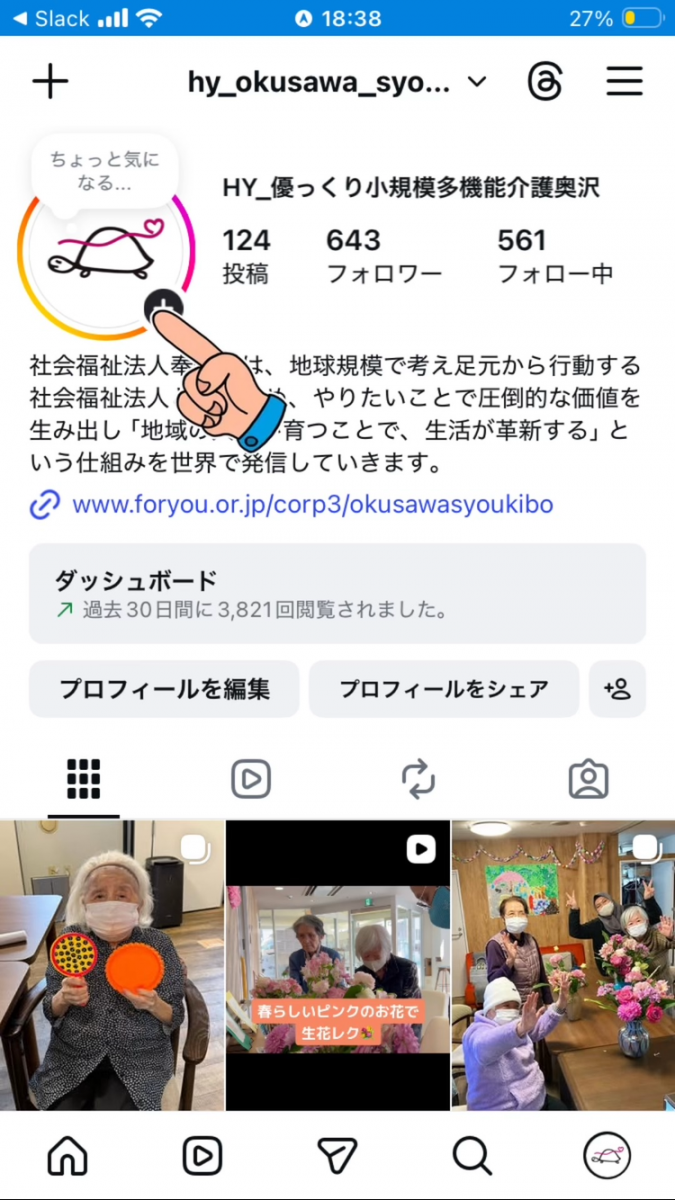This screenshot has height=1200, width=675.
Task: Open the discover people add-person button
Action: click(x=617, y=689)
